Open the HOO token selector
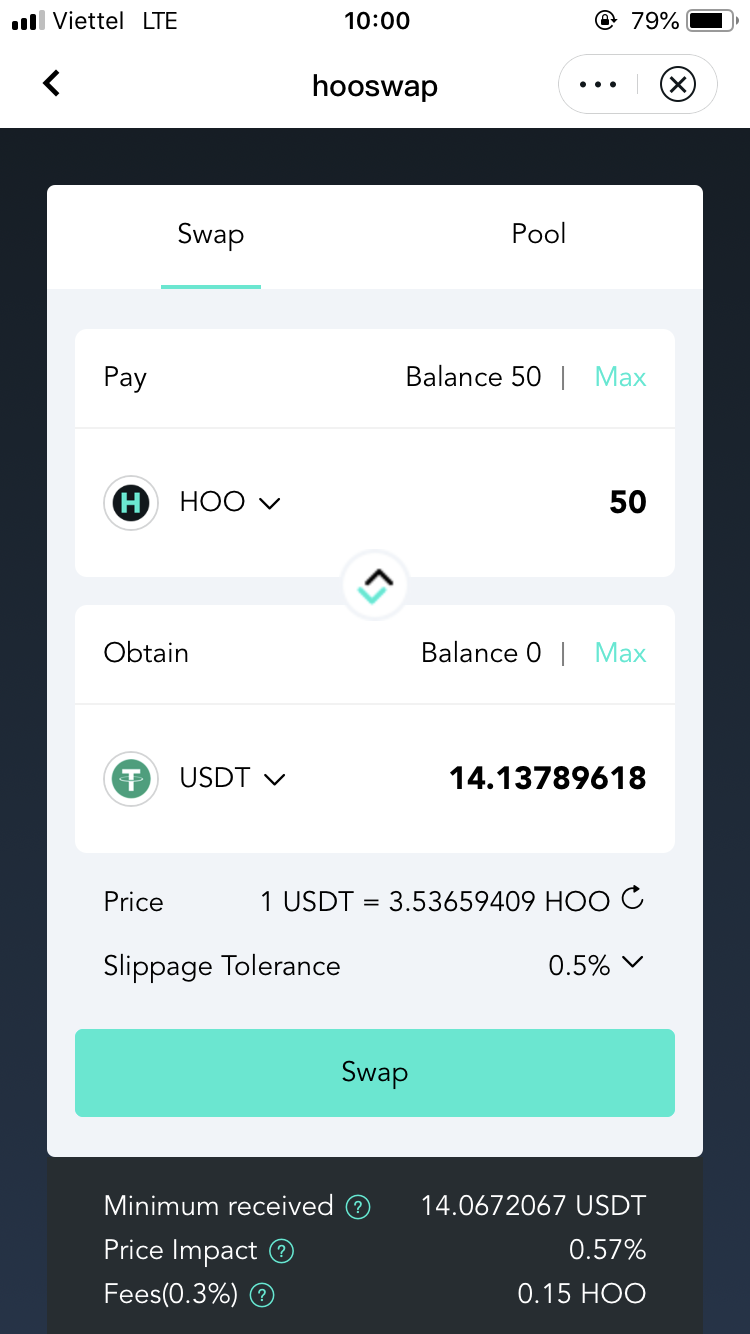Viewport: 750px width, 1334px height. pos(229,502)
